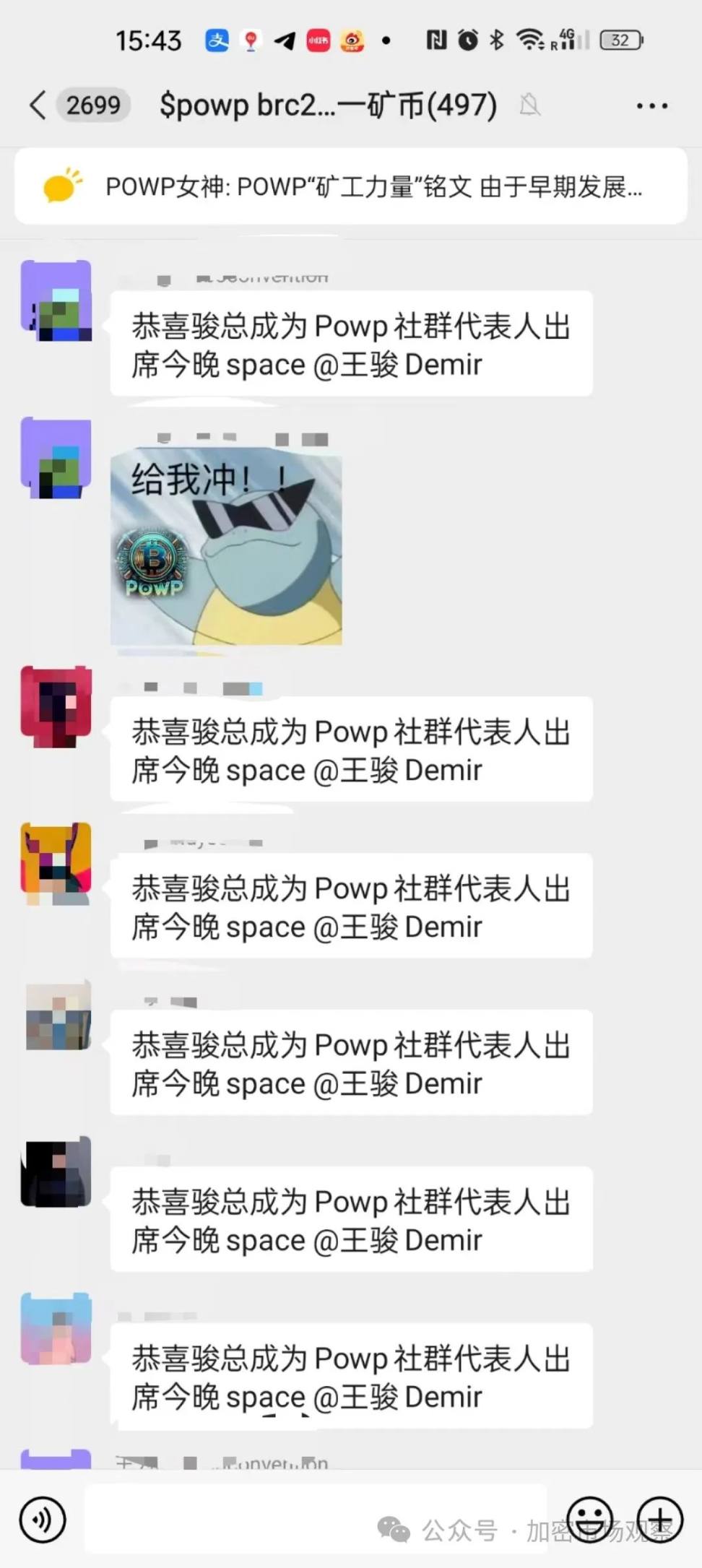702x1568 pixels.
Task: Open the plus attachments menu
Action: pos(659,1518)
